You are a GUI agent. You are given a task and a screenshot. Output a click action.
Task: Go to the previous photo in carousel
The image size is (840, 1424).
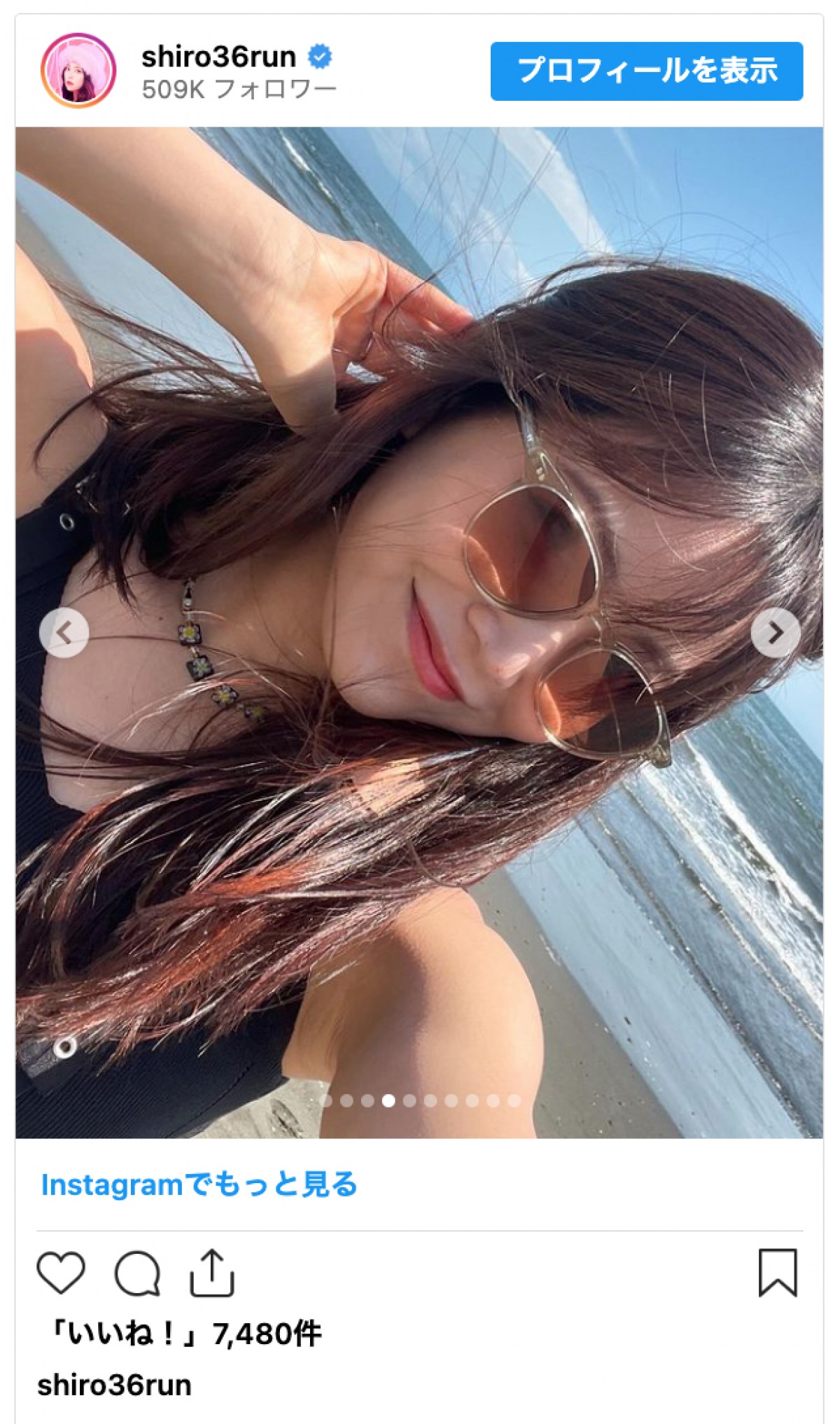click(x=64, y=633)
